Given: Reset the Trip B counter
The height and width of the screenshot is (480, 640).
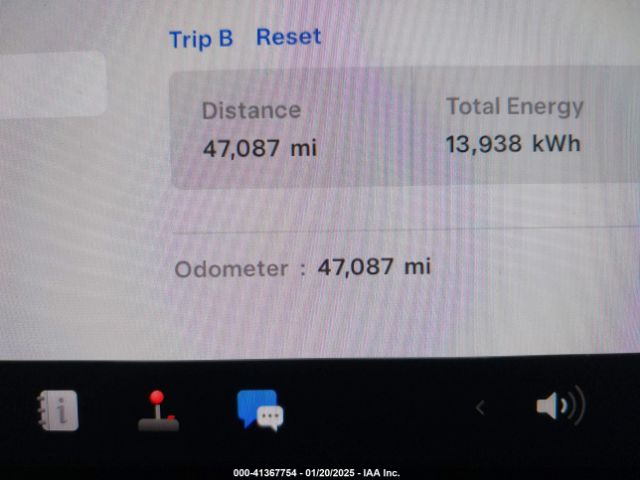Looking at the screenshot, I should point(288,37).
